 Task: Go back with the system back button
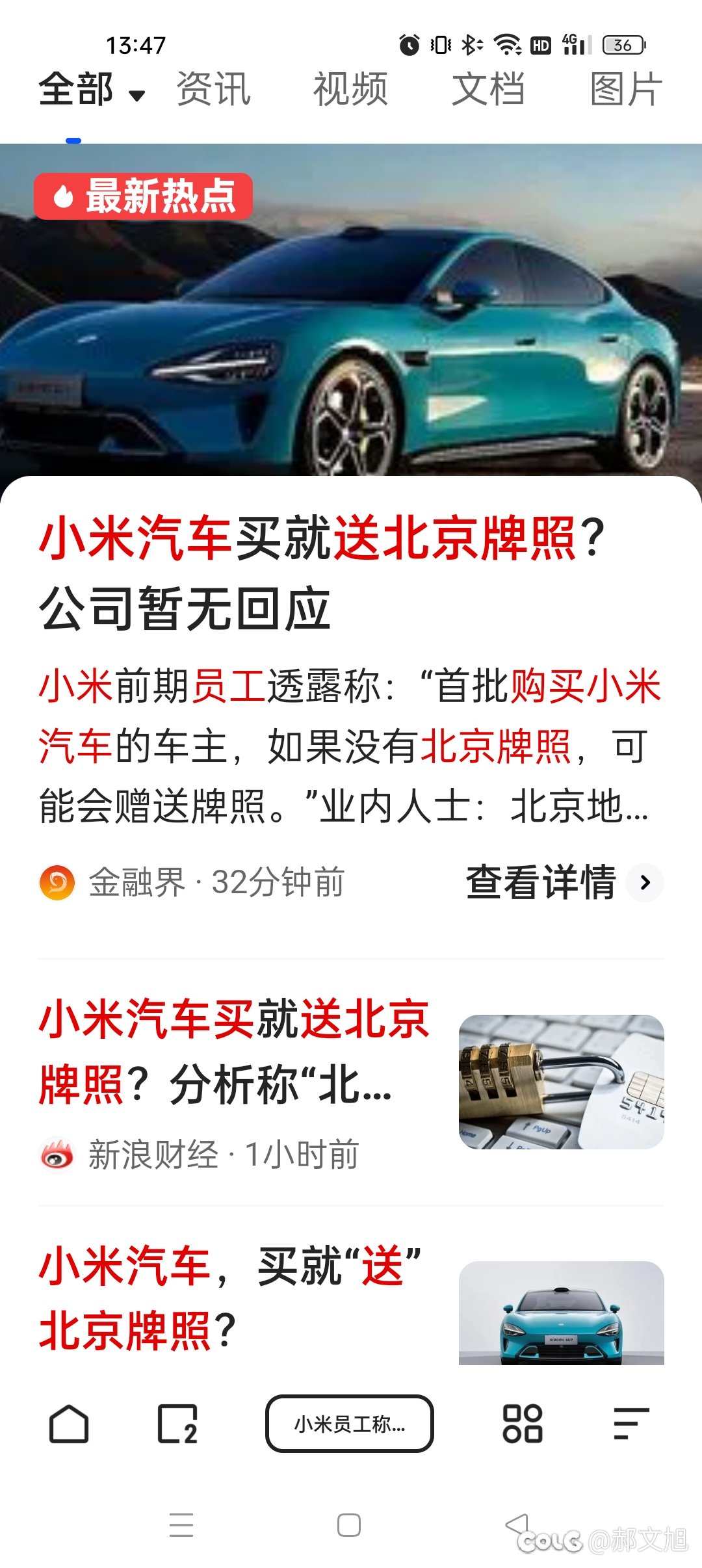[x=517, y=1524]
